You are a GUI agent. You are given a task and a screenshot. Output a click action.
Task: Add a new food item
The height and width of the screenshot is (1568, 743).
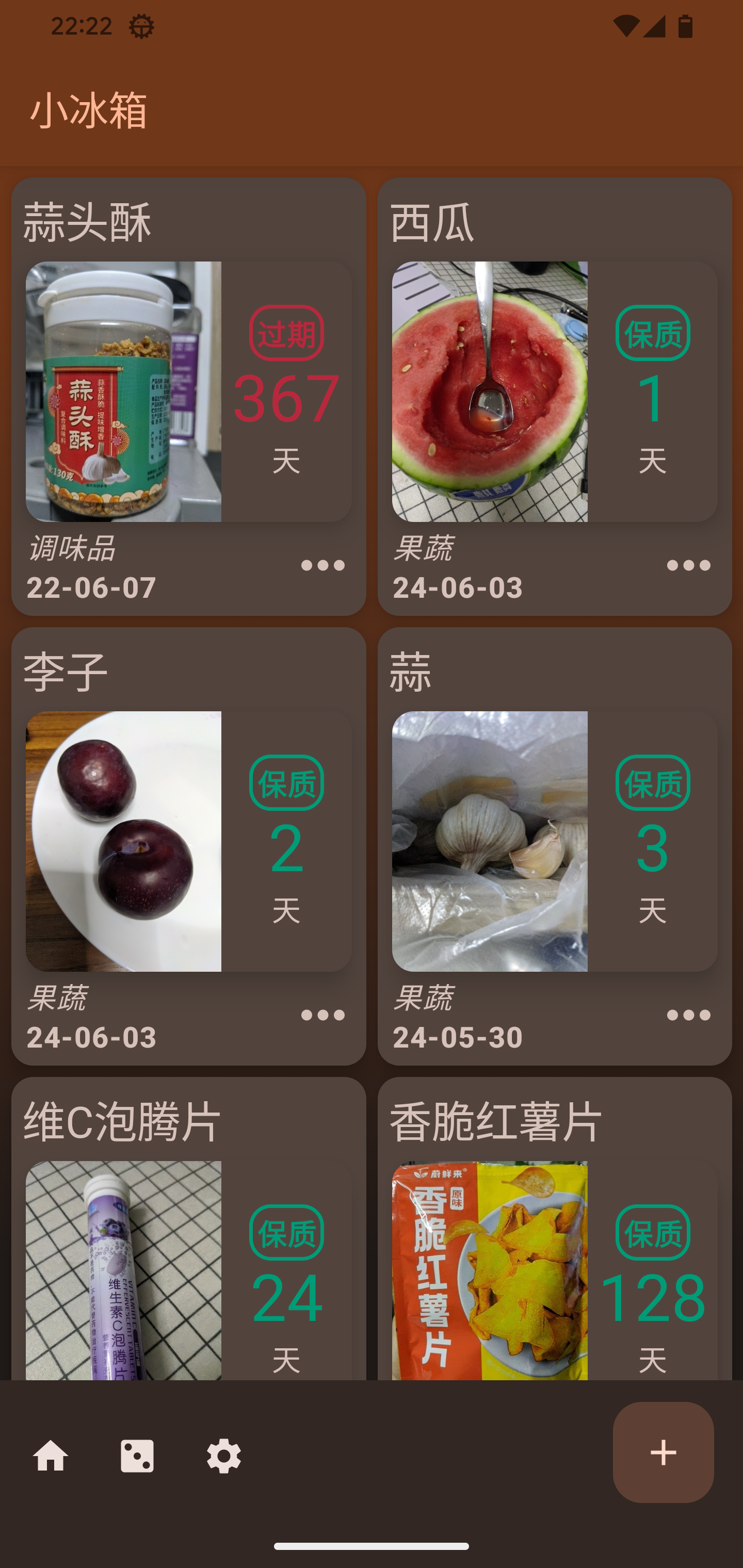663,1452
